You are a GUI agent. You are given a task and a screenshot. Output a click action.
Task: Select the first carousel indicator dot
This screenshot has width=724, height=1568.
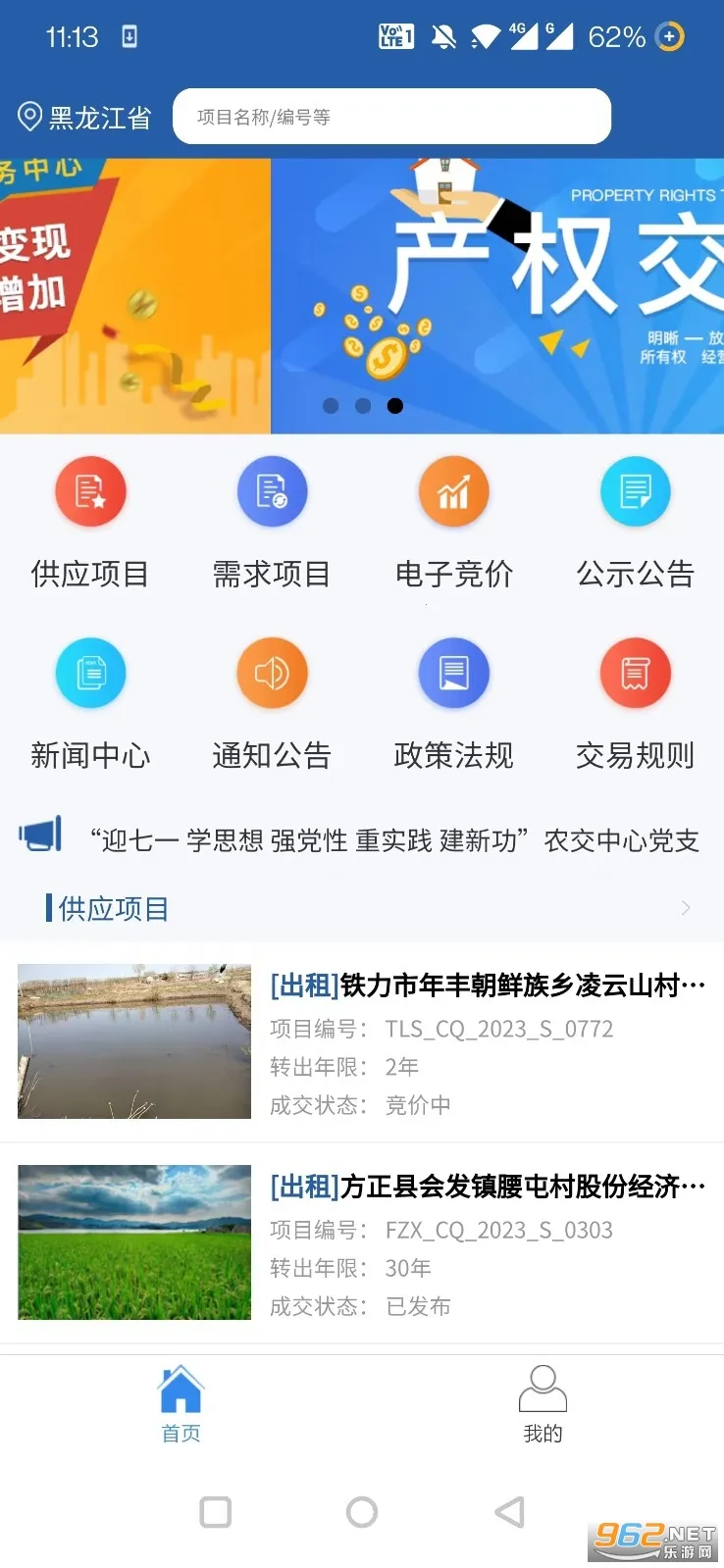331,405
